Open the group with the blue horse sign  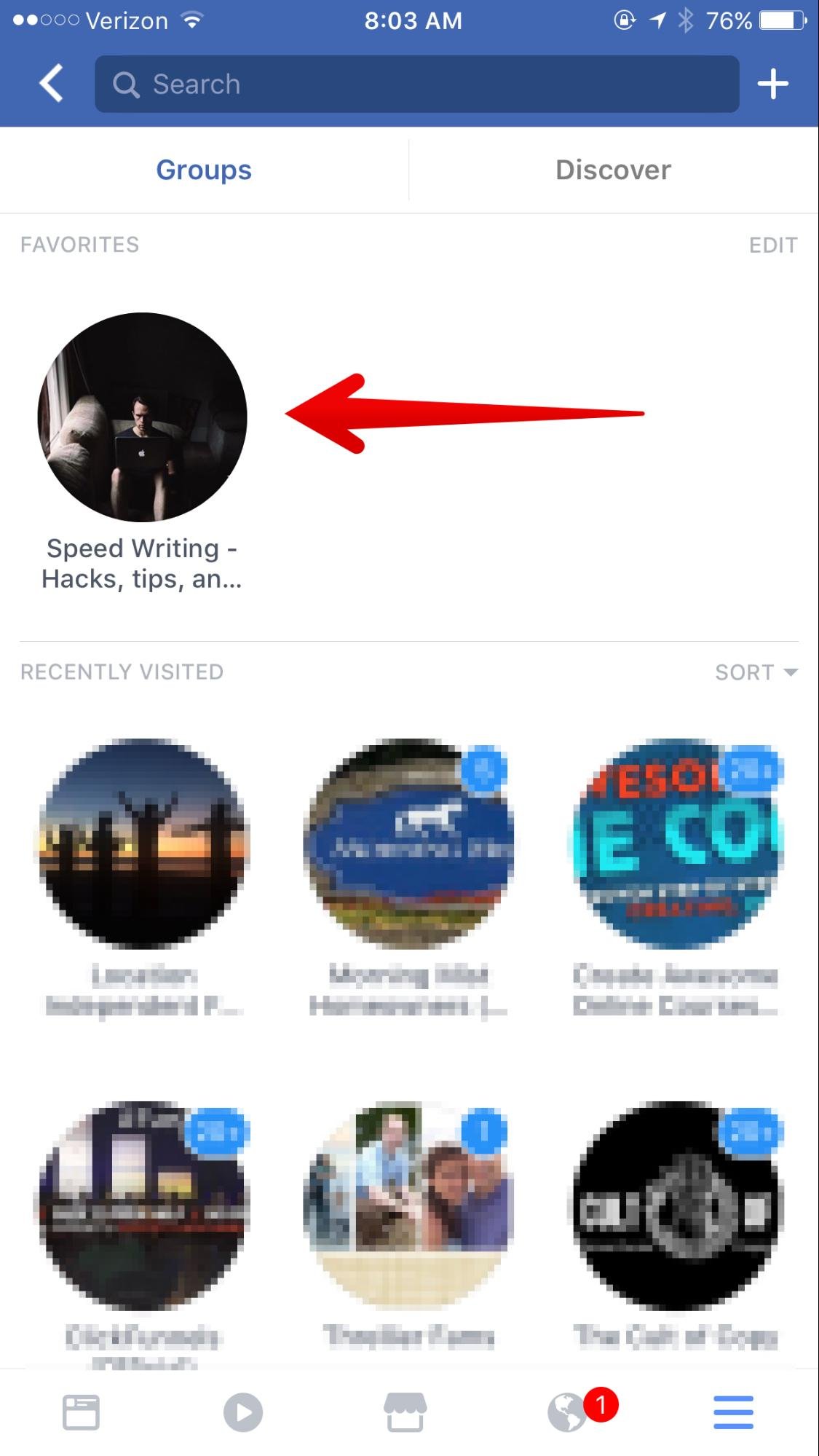(408, 843)
